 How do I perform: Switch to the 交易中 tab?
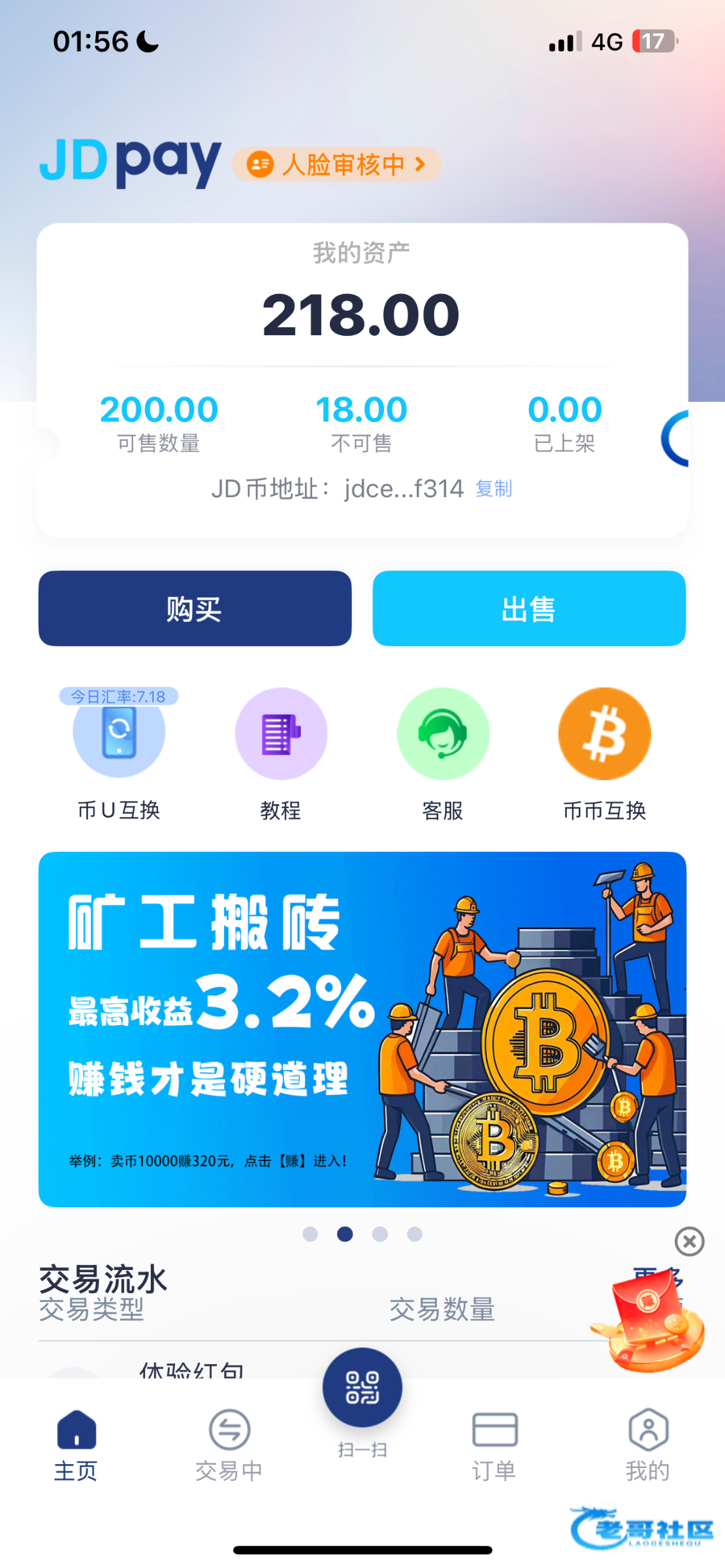[229, 1445]
